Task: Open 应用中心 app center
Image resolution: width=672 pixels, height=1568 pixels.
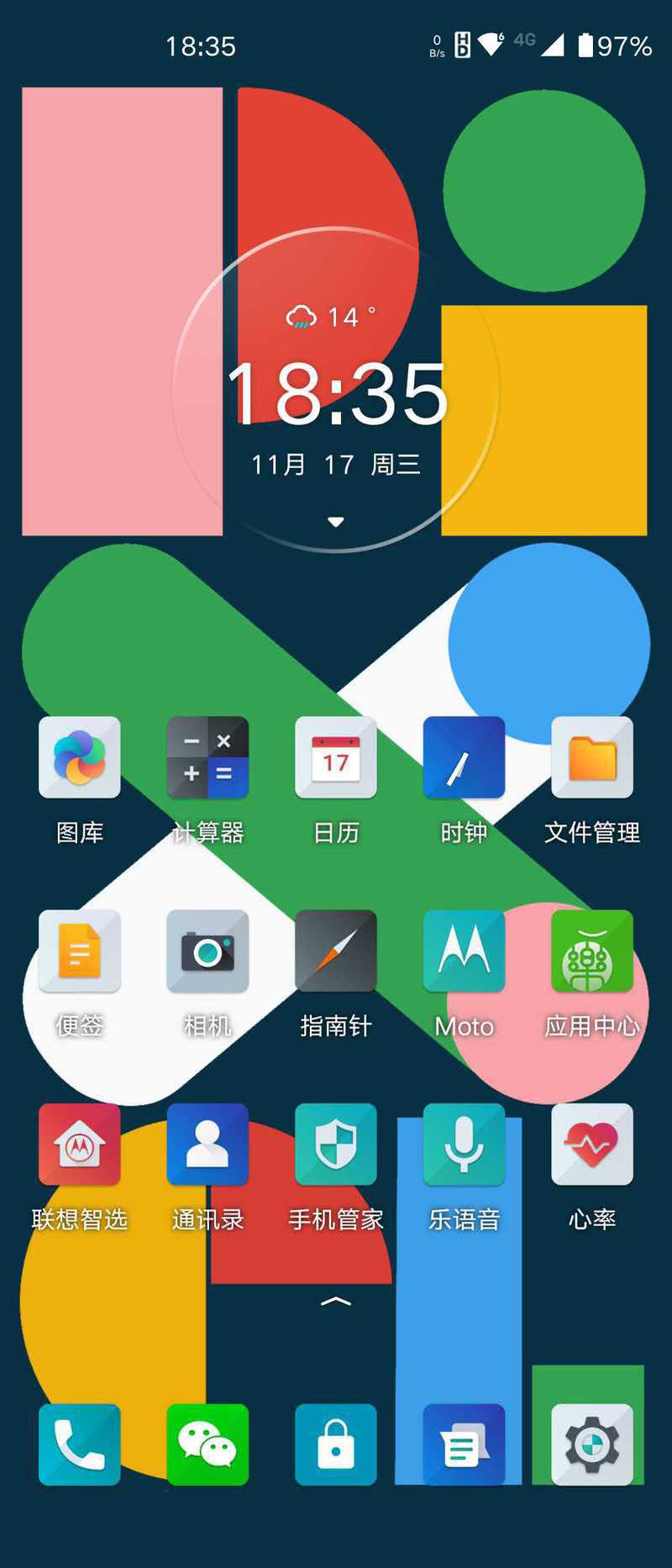Action: pos(592,951)
